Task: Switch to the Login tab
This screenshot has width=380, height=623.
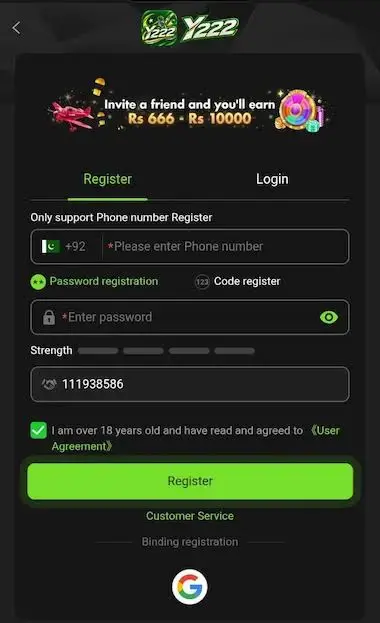Action: pos(272,179)
